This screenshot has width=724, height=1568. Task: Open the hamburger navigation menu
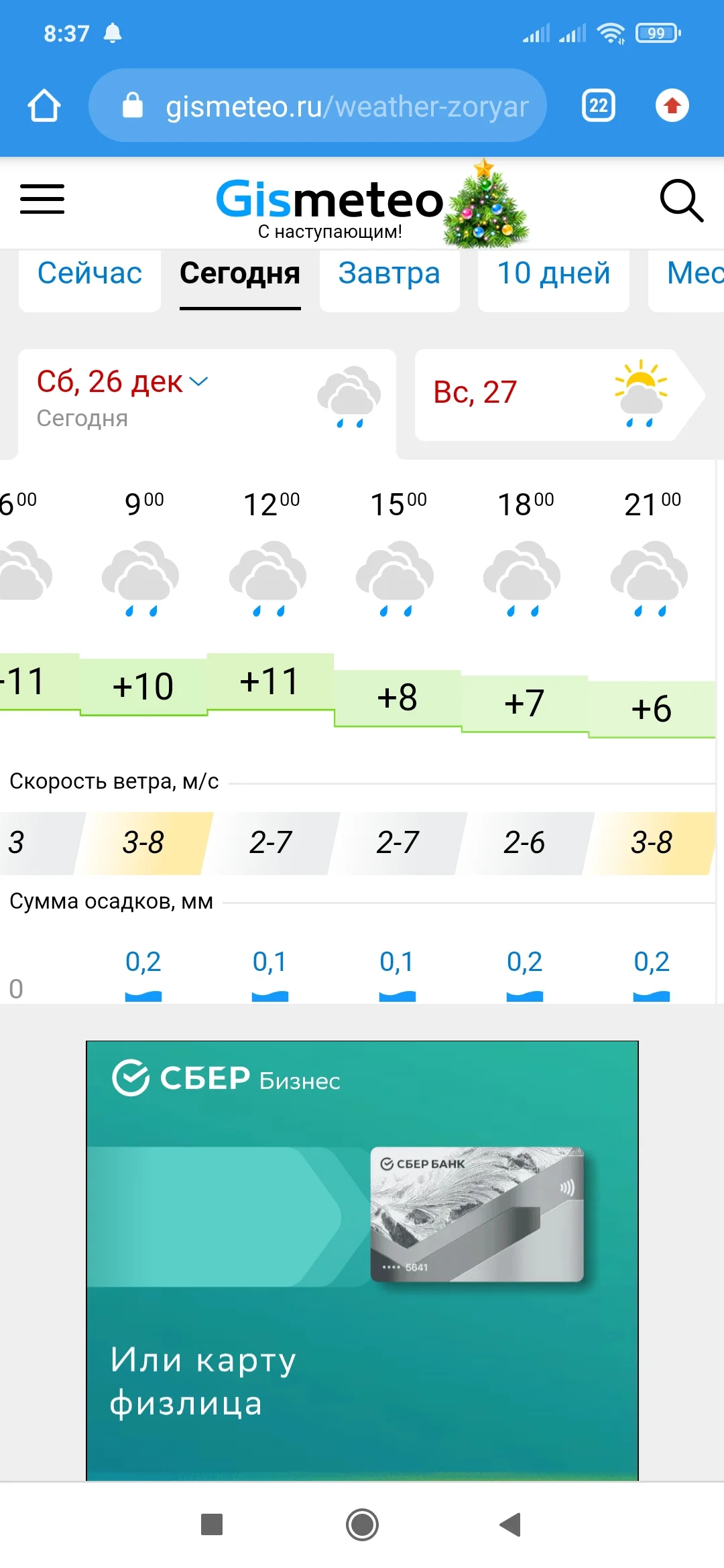(42, 200)
